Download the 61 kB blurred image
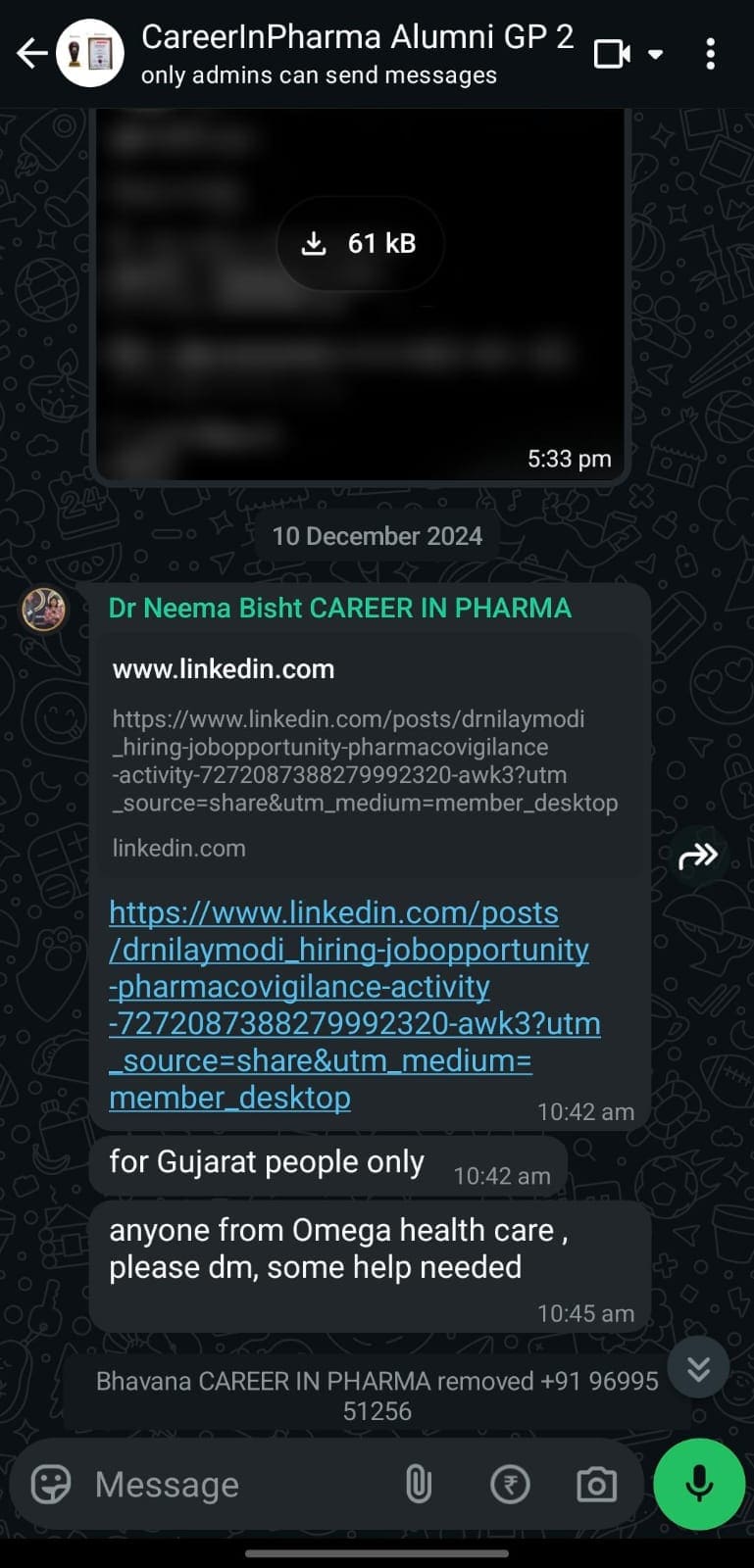This screenshot has height=1568, width=754. coord(360,243)
